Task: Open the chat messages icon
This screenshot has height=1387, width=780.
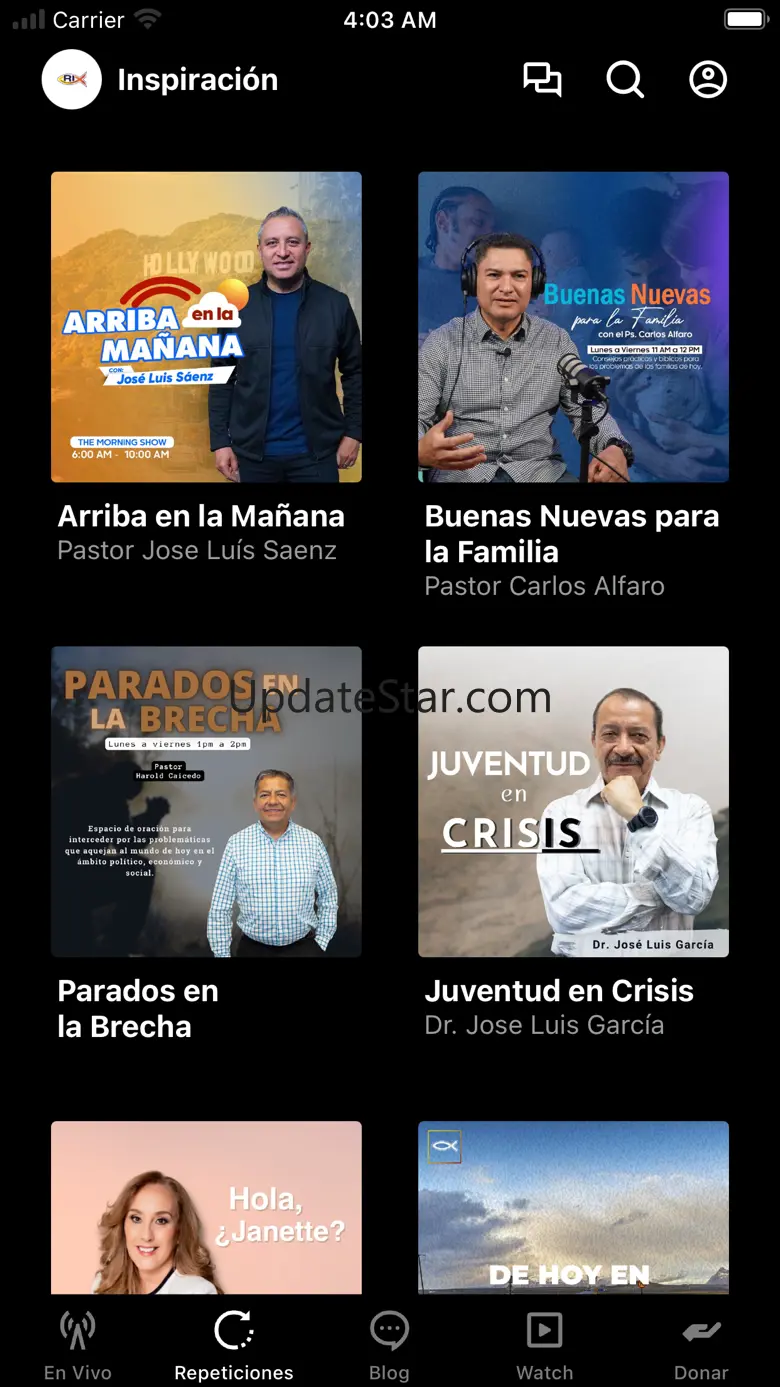Action: [542, 80]
